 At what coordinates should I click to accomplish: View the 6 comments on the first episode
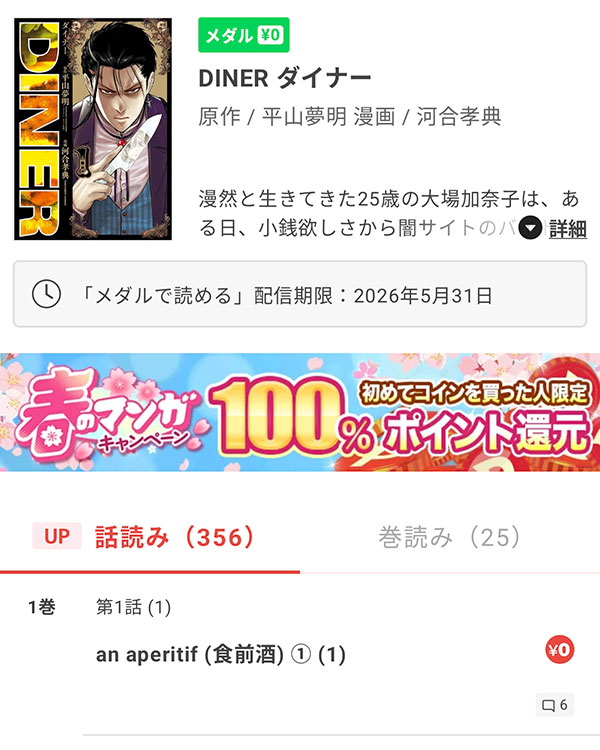tap(554, 705)
